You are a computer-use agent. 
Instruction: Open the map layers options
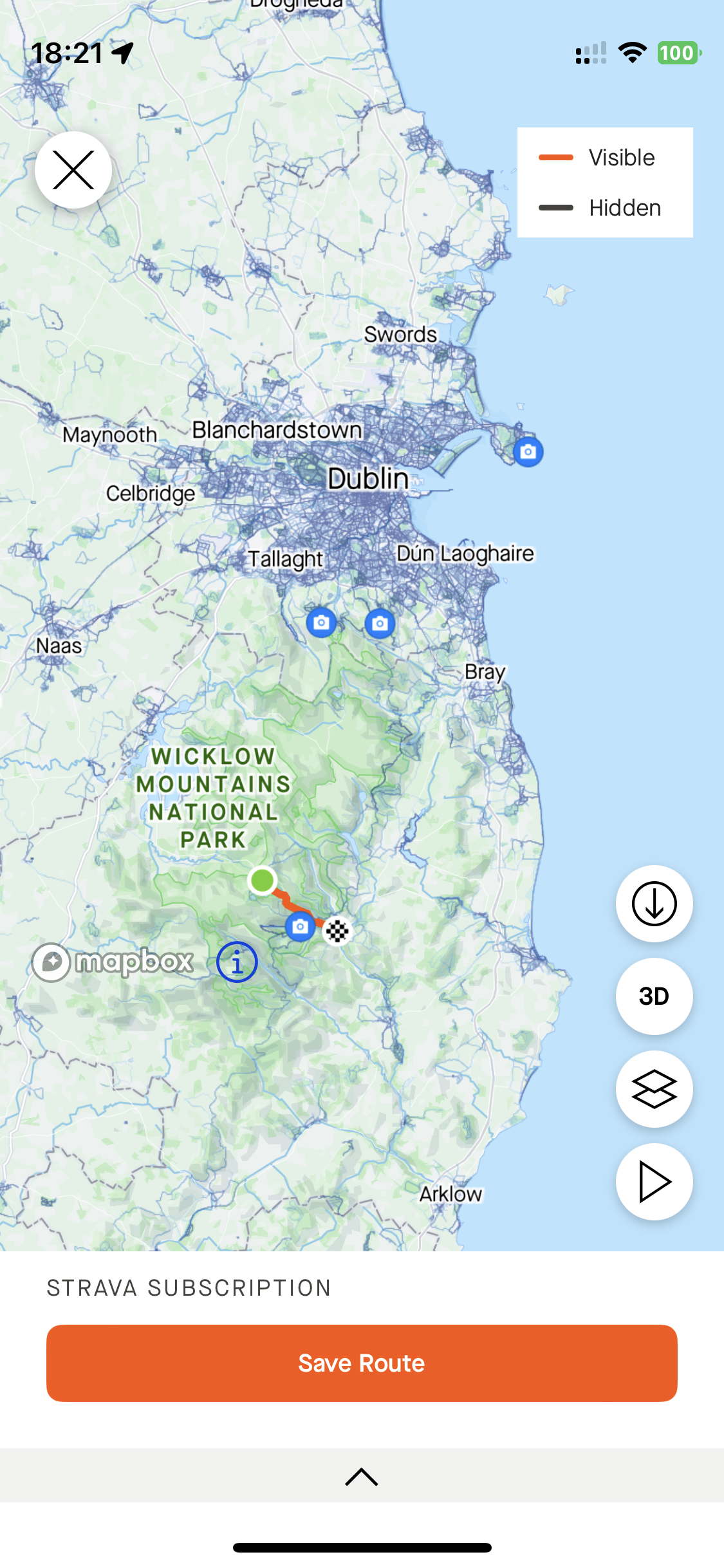click(x=654, y=1089)
